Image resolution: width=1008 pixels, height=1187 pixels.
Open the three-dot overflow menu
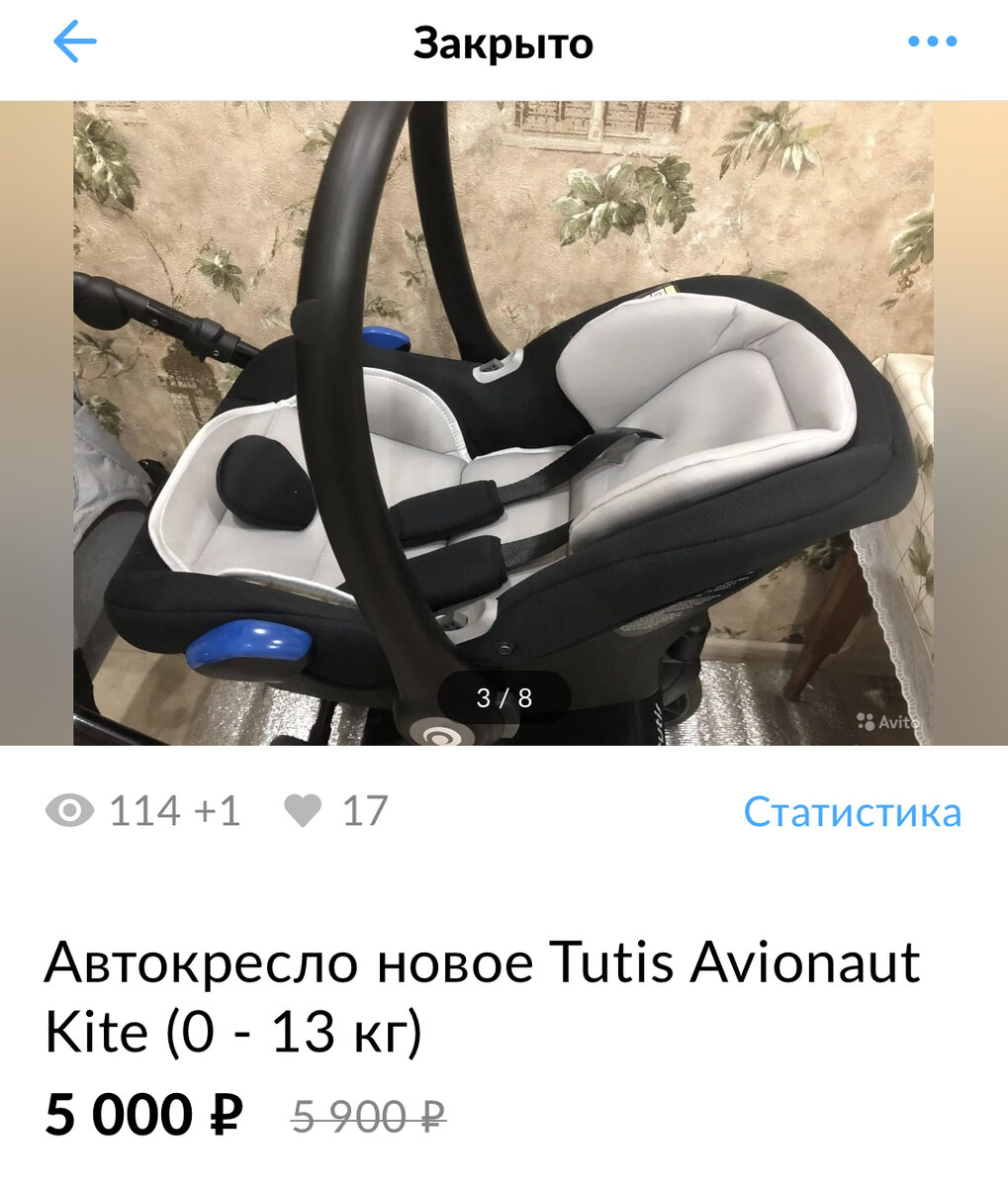point(932,42)
